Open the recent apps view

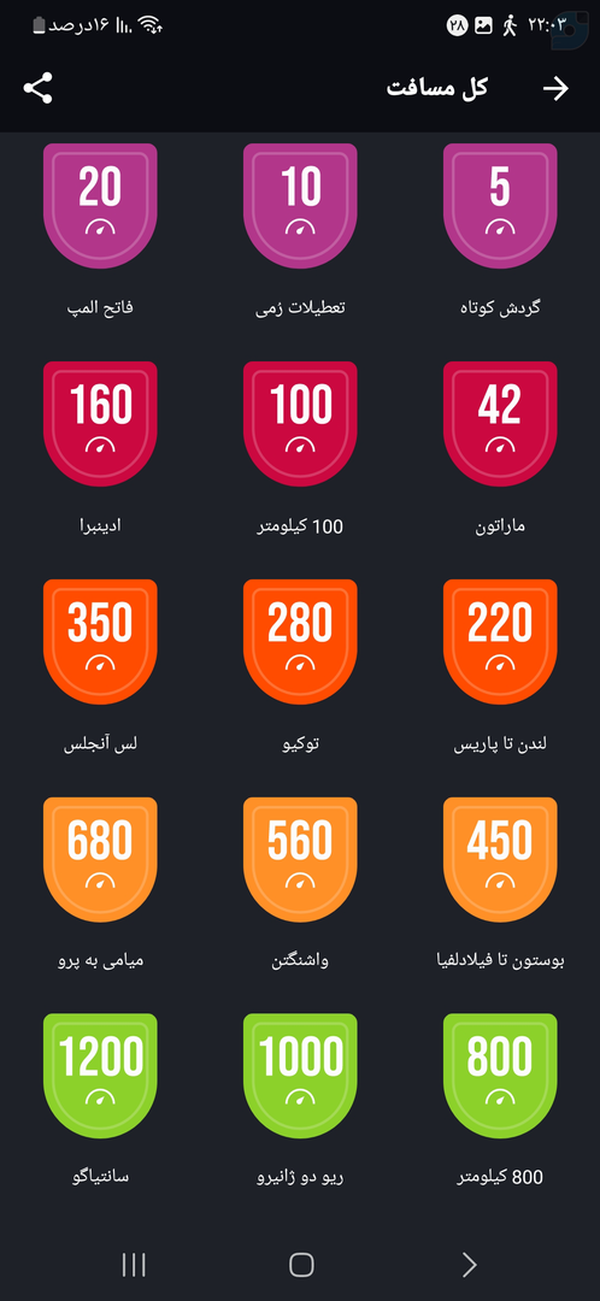pos(133,1264)
